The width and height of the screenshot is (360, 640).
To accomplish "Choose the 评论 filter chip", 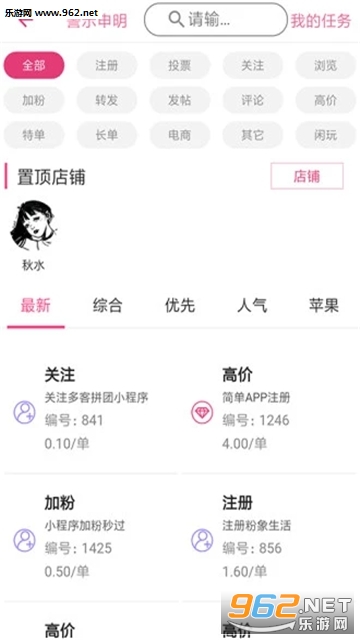I will 253,100.
